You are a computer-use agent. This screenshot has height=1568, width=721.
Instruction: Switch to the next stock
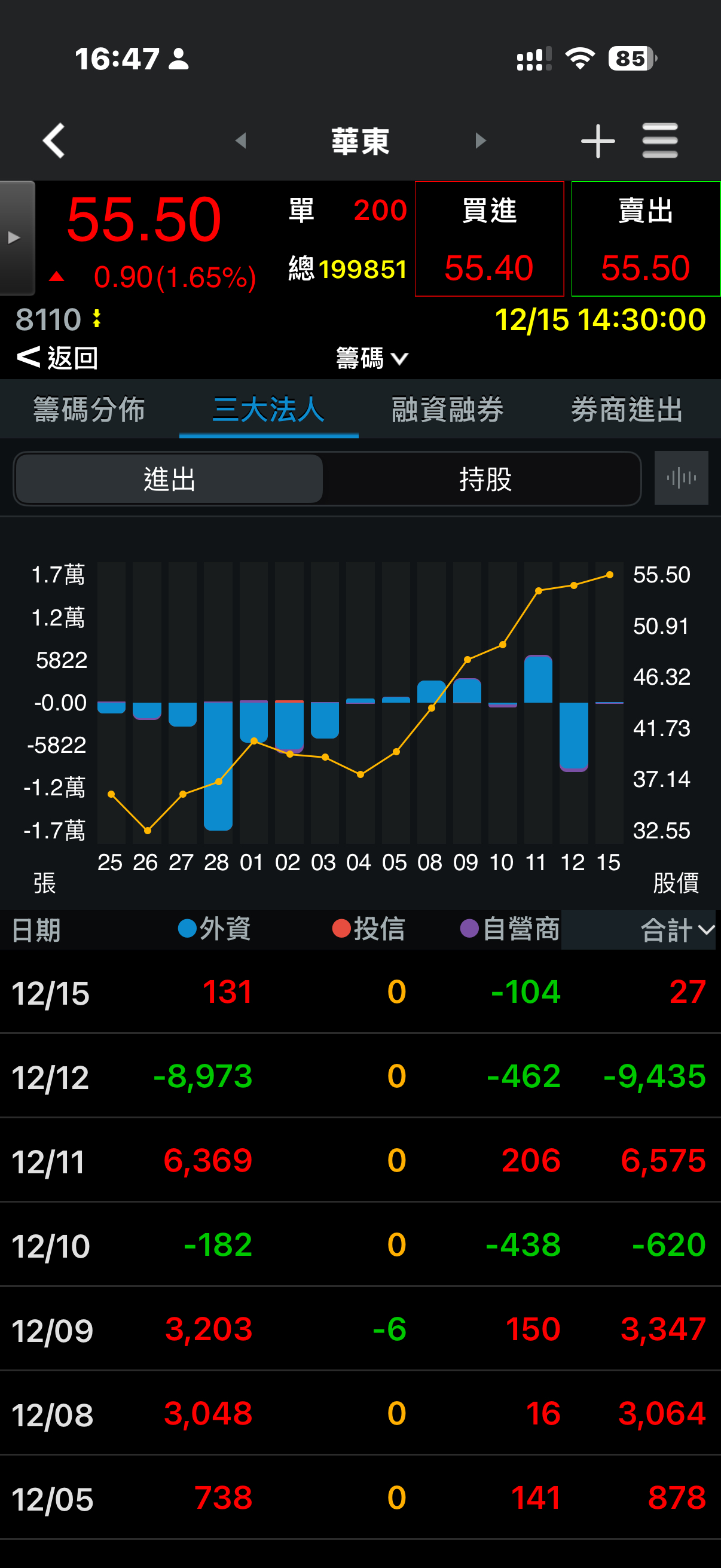click(480, 141)
